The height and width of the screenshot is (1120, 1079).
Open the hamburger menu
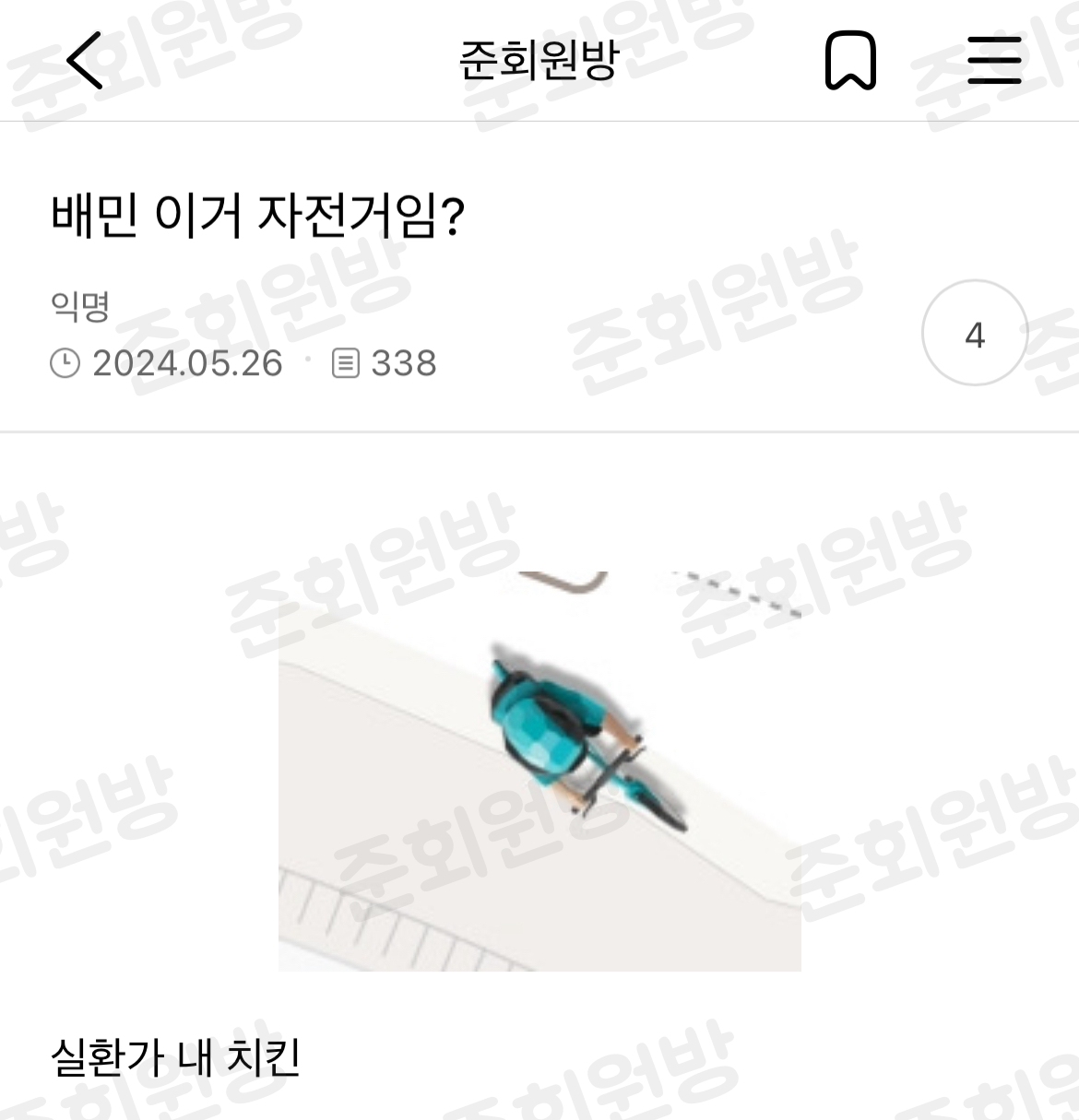(994, 61)
